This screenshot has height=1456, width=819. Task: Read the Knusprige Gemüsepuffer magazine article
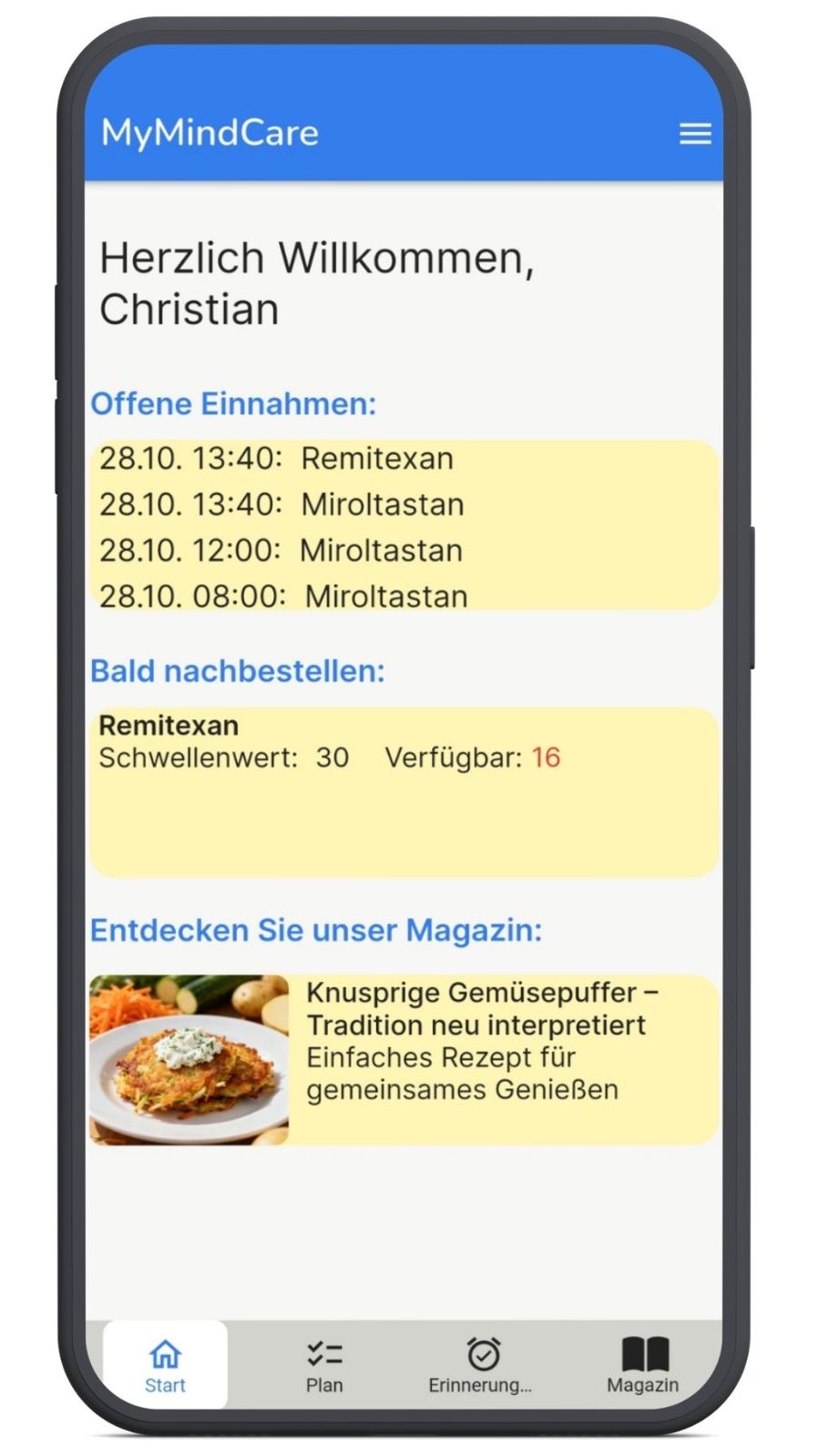point(404,1059)
